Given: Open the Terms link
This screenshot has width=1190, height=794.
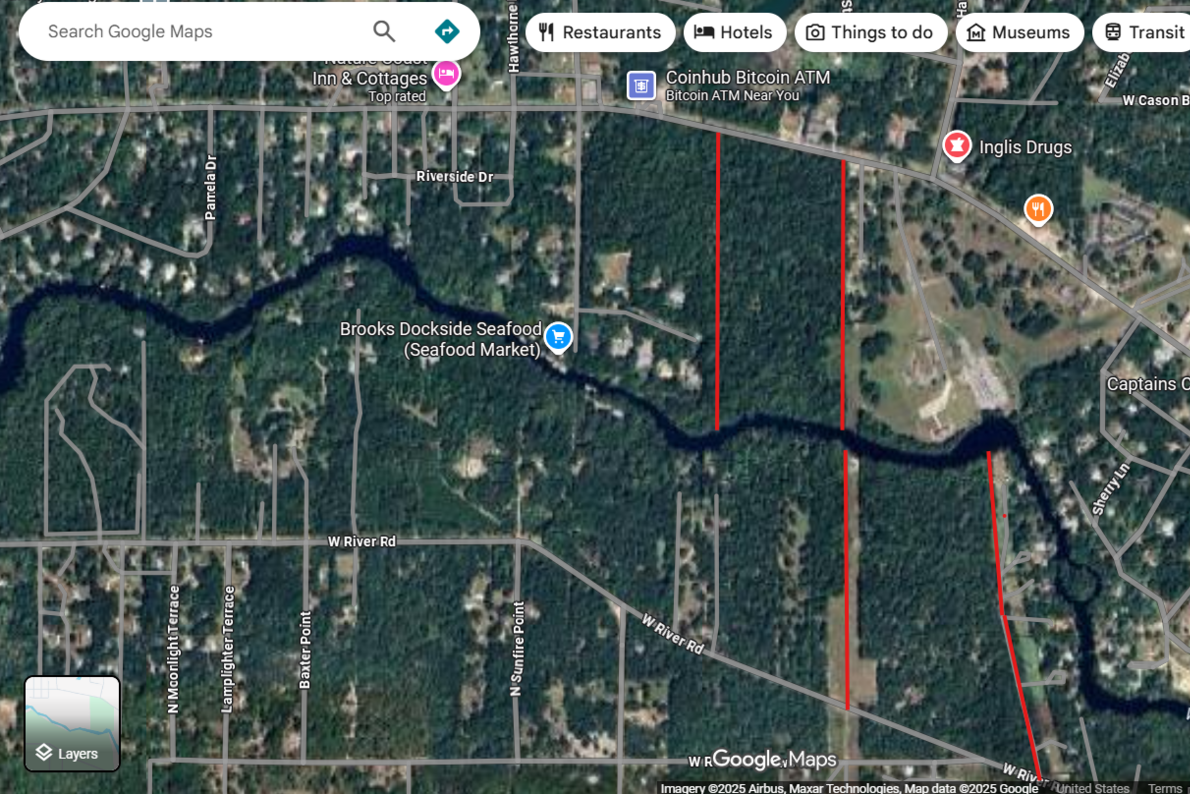Looking at the screenshot, I should [1165, 788].
